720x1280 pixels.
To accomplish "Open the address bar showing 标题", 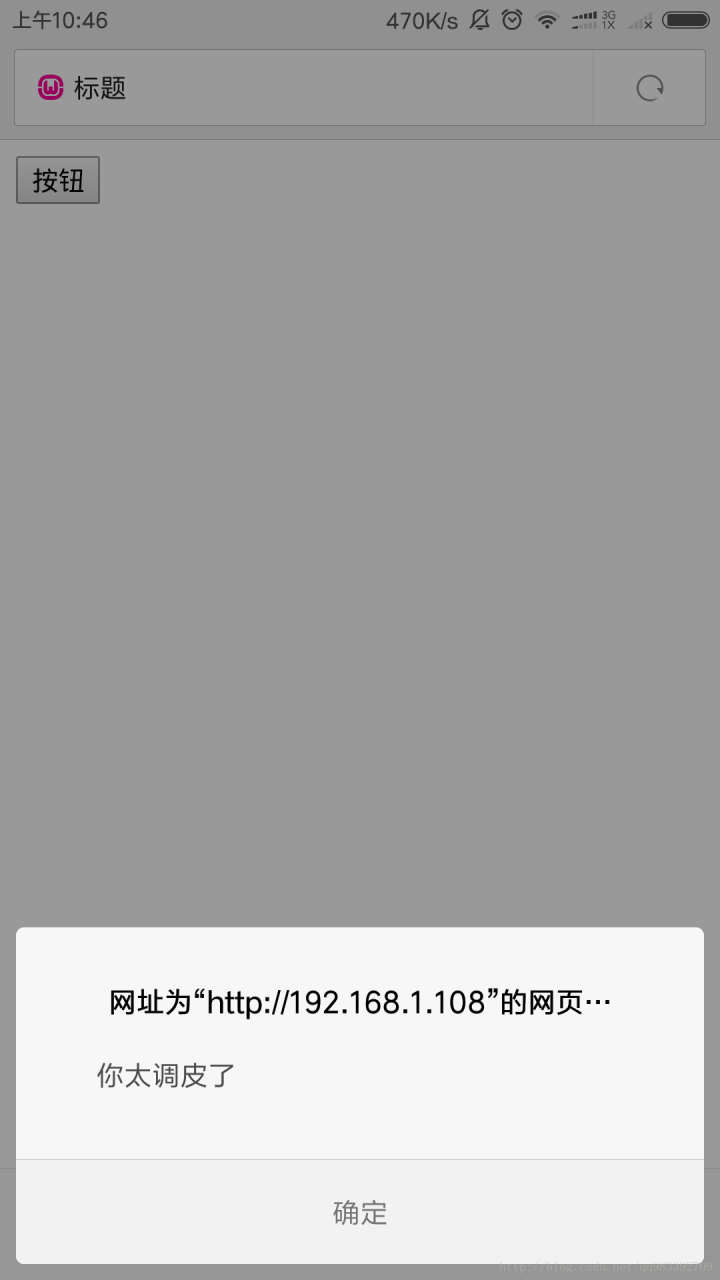I will pos(300,88).
